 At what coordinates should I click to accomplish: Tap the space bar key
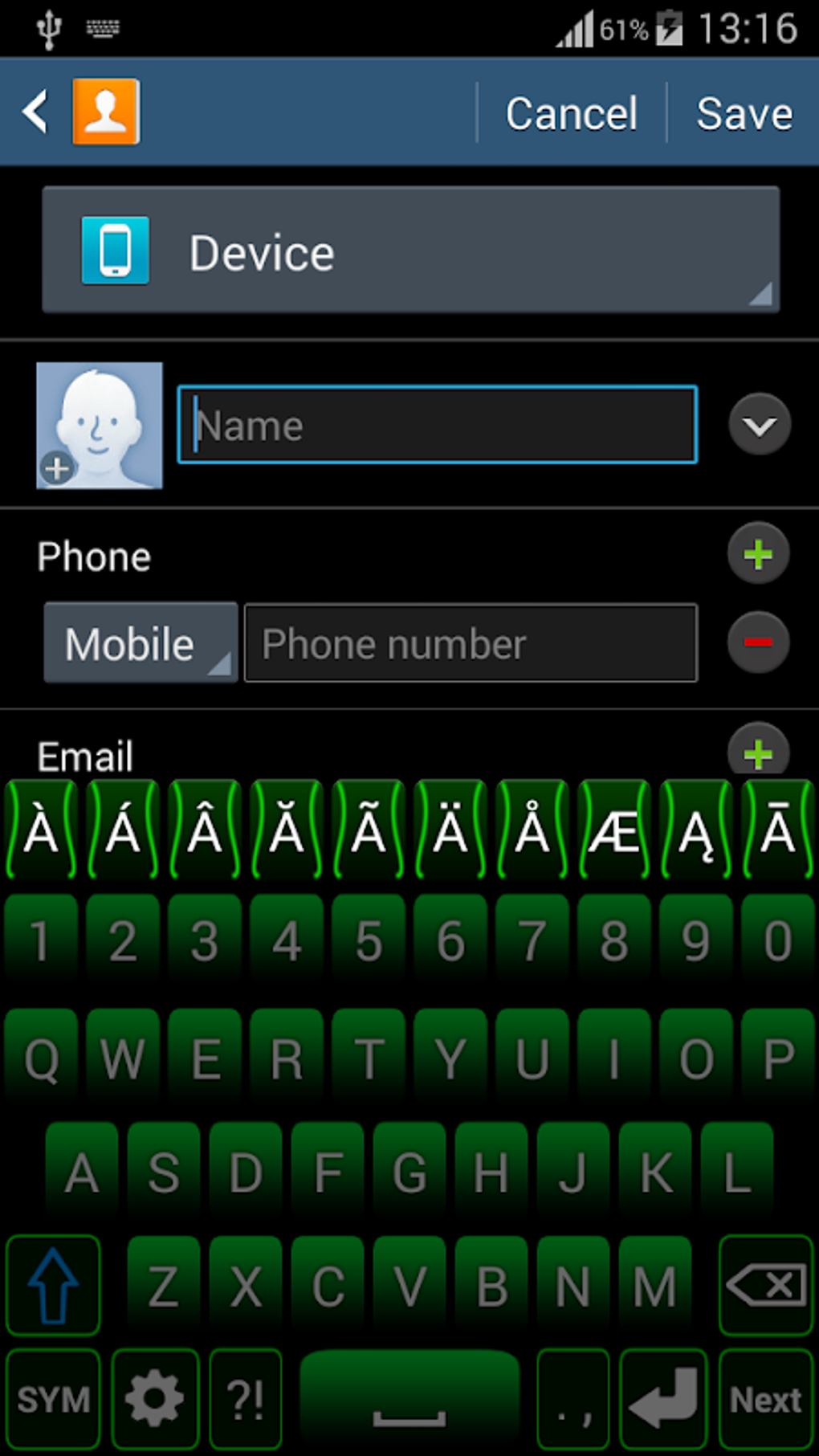[x=409, y=1399]
